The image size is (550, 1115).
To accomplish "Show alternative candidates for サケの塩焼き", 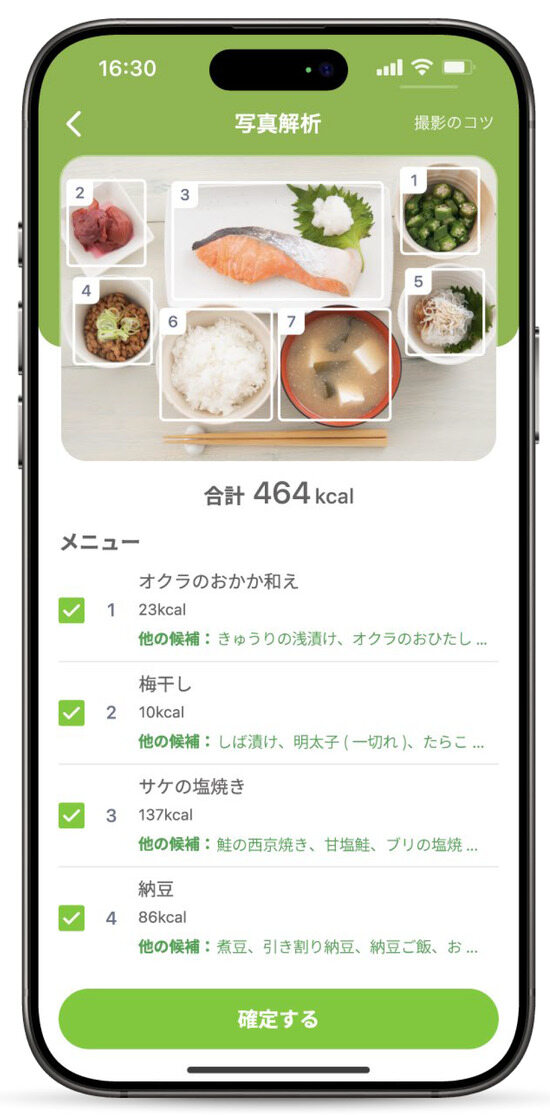I will 308,845.
